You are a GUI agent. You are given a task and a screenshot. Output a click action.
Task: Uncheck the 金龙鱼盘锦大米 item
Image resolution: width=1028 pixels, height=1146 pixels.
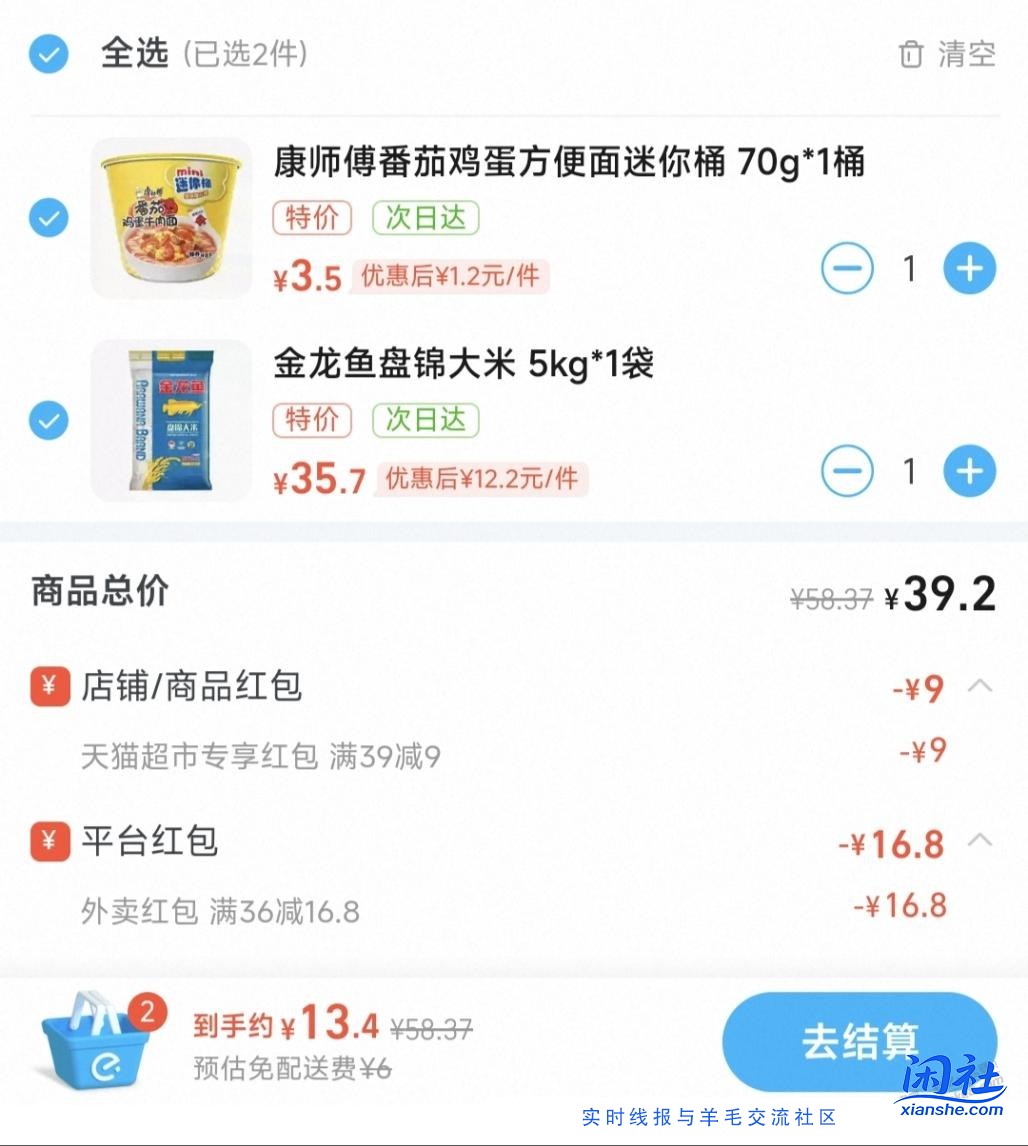(47, 420)
